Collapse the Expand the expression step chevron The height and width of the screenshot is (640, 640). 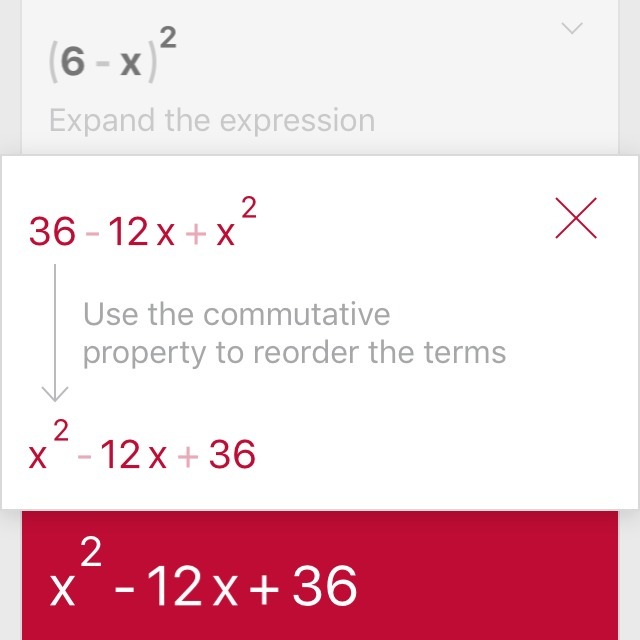pyautogui.click(x=572, y=29)
